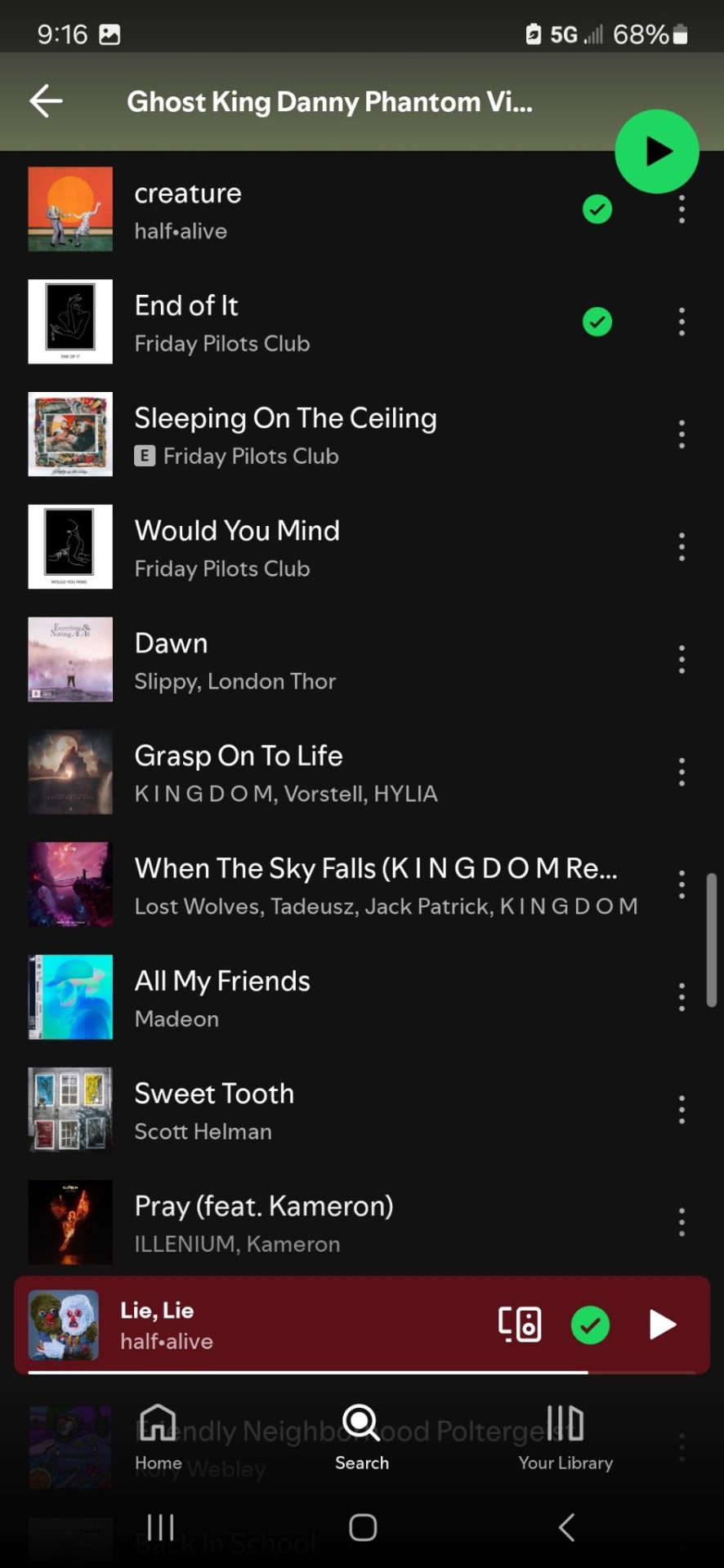Open the options for When The Sky Falls

[682, 884]
